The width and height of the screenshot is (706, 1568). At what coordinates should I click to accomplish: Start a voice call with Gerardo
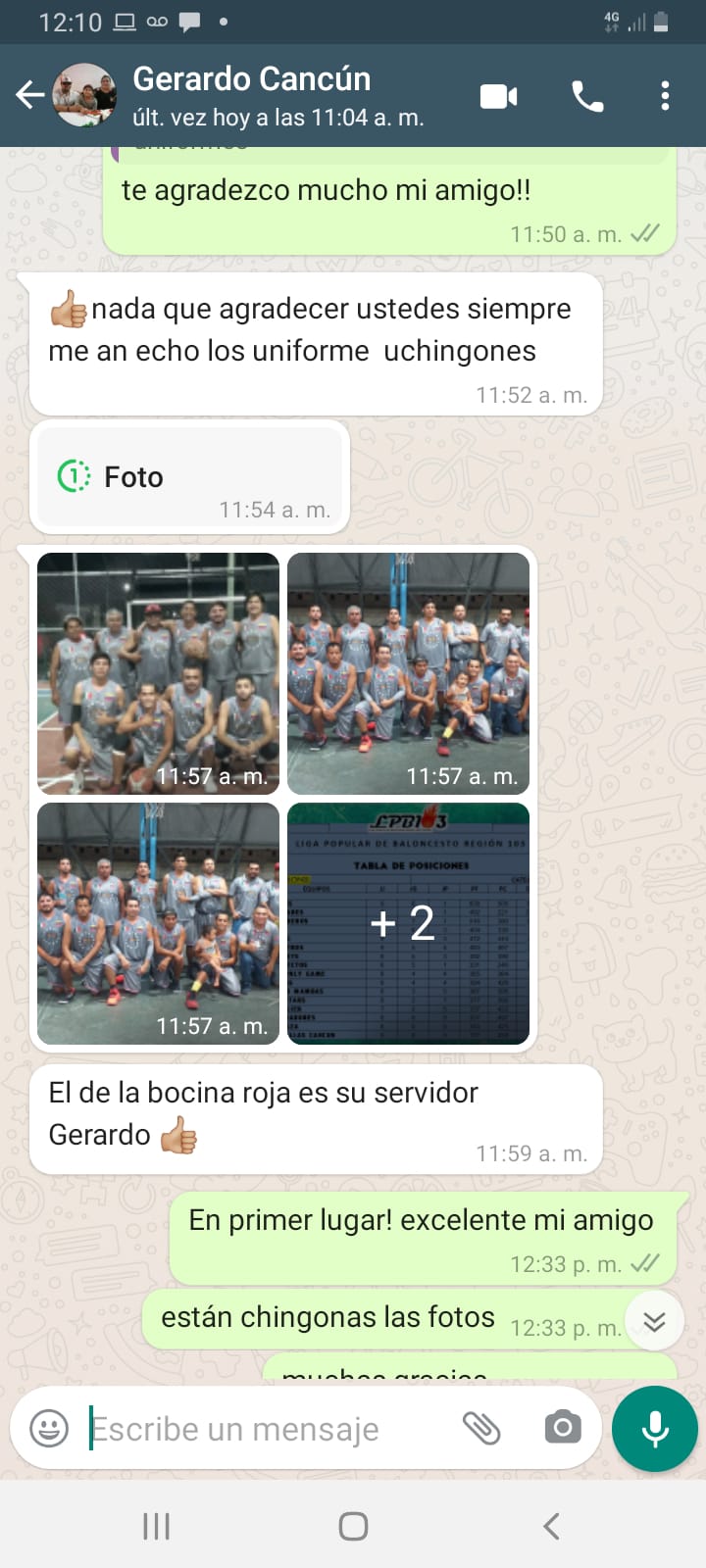[587, 96]
